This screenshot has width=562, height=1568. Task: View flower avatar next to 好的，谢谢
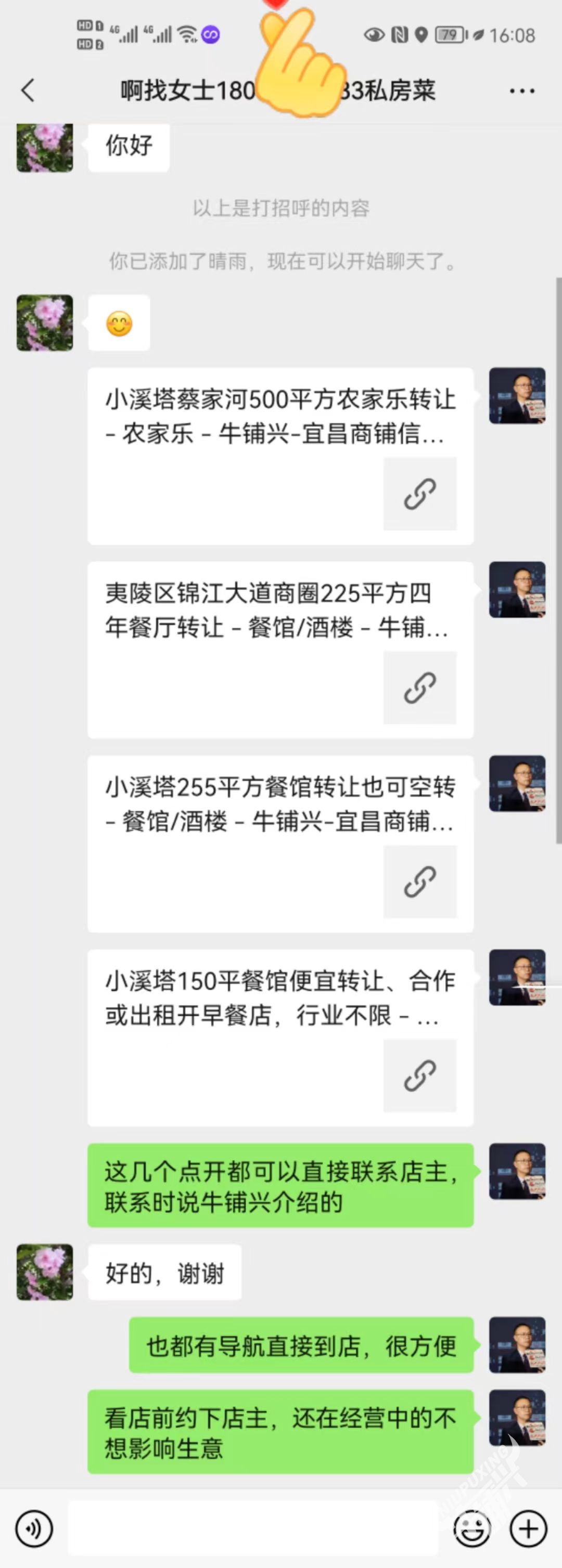[x=44, y=1272]
